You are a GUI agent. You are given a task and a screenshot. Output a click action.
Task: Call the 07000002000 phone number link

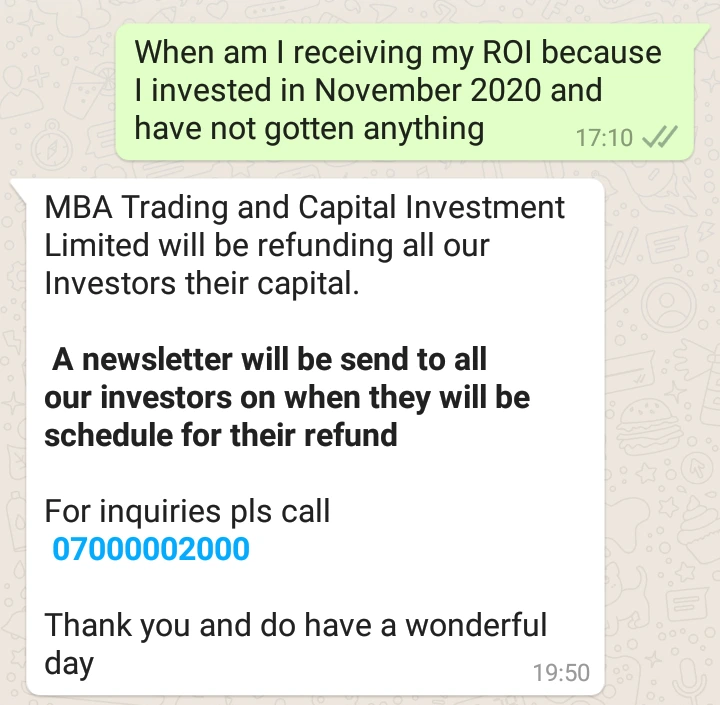pyautogui.click(x=150, y=550)
